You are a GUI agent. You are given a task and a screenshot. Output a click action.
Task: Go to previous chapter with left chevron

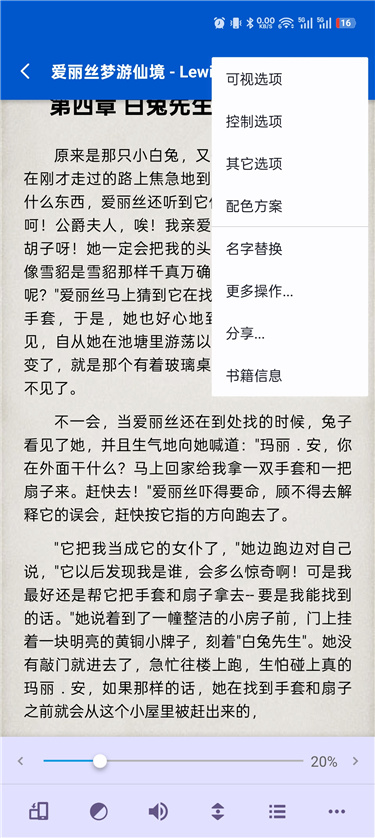coord(20,761)
